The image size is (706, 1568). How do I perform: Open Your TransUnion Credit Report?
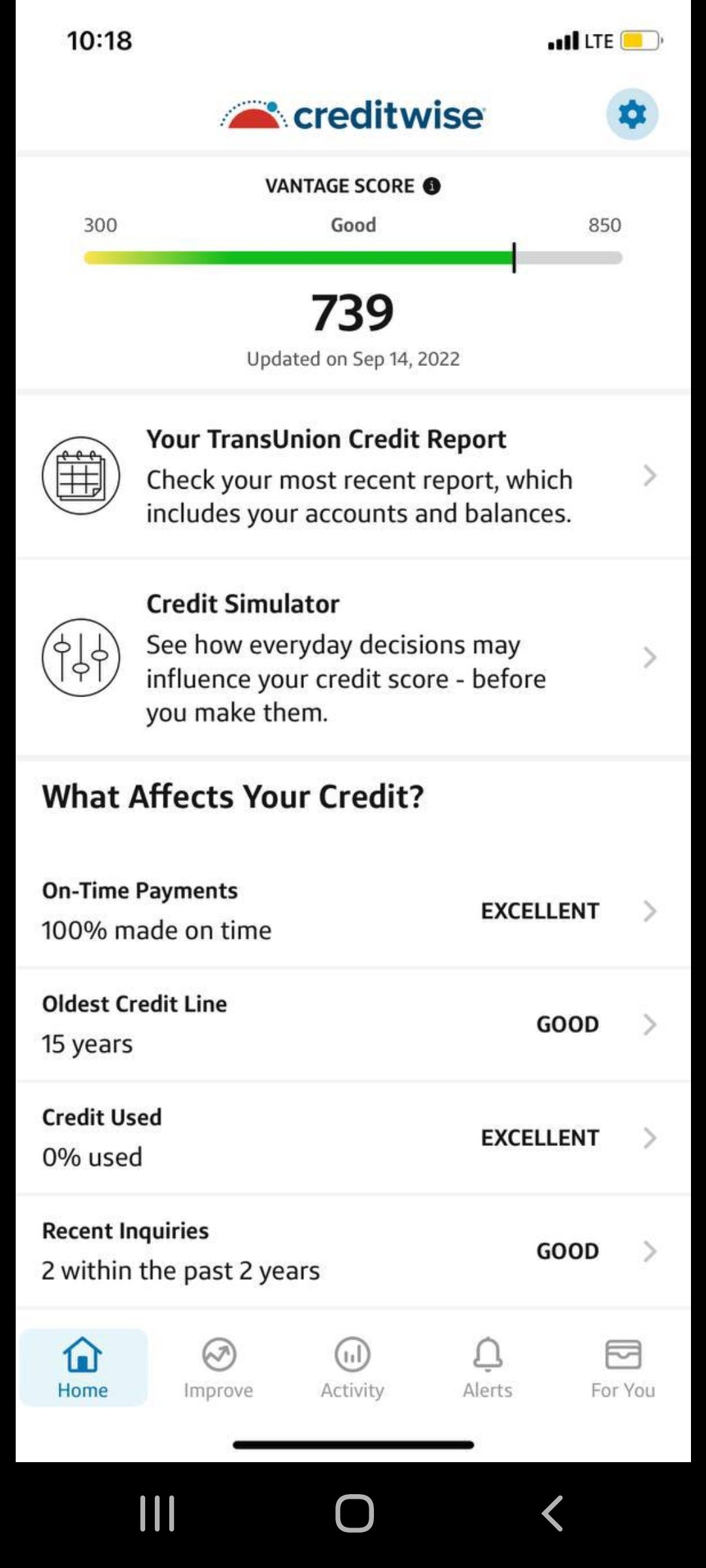(x=353, y=476)
